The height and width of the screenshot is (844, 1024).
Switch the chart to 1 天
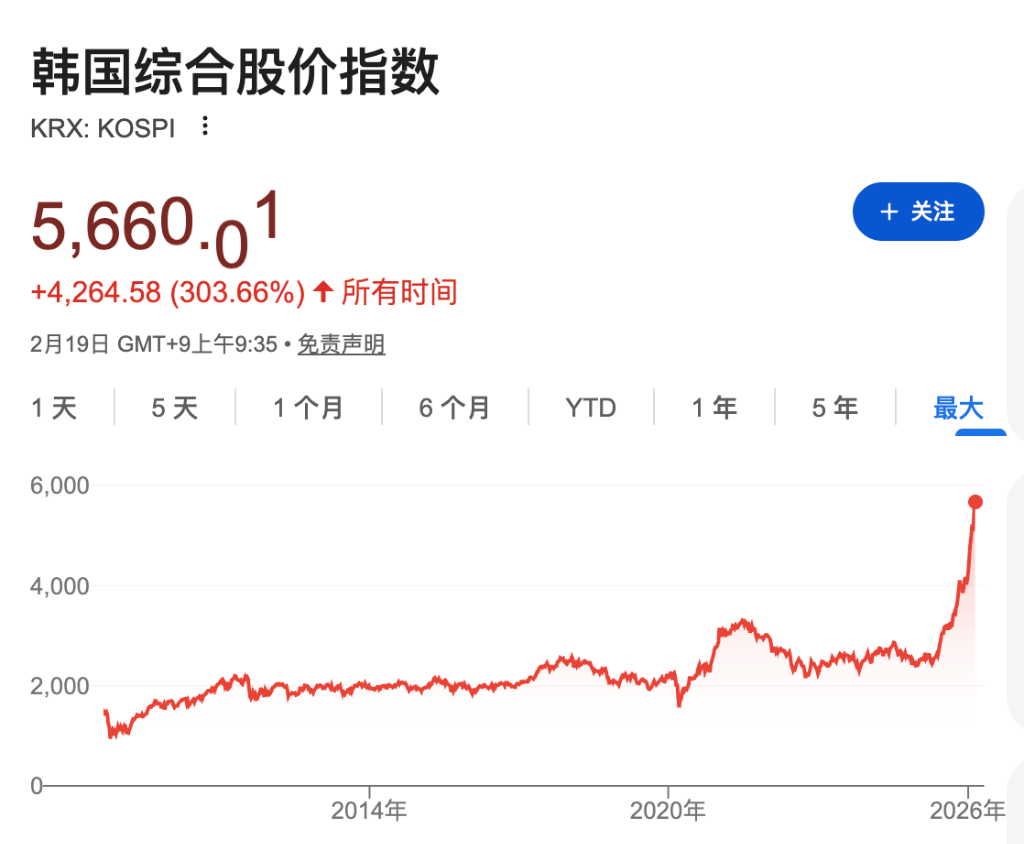[54, 408]
